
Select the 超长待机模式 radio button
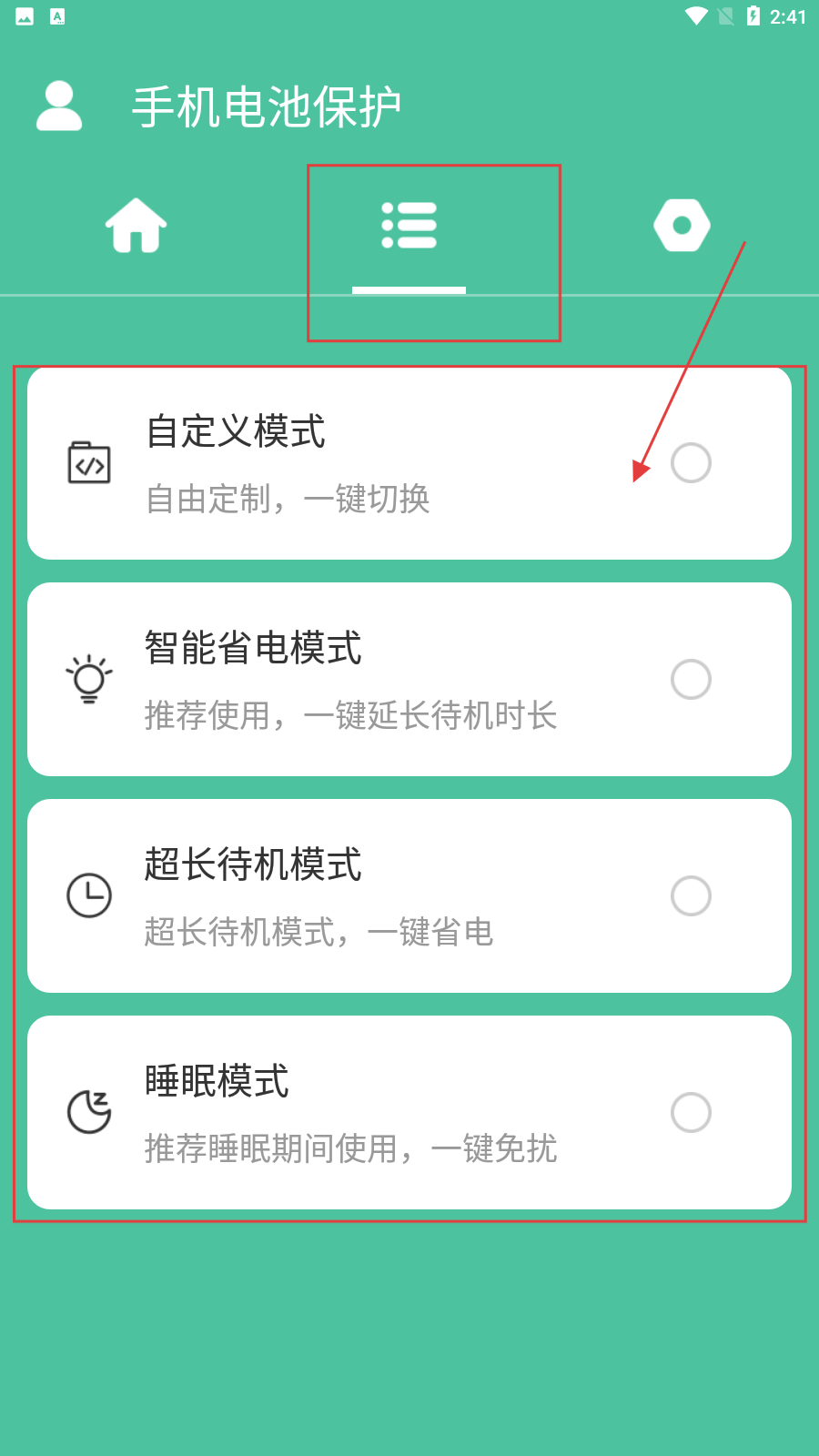(x=691, y=896)
